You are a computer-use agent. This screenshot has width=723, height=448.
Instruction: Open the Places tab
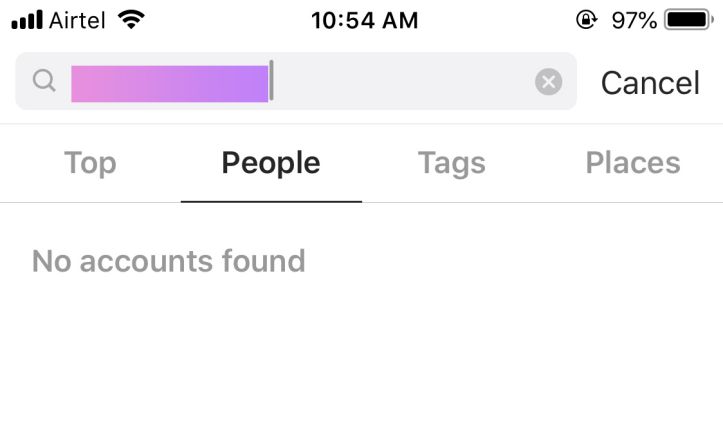(x=633, y=163)
